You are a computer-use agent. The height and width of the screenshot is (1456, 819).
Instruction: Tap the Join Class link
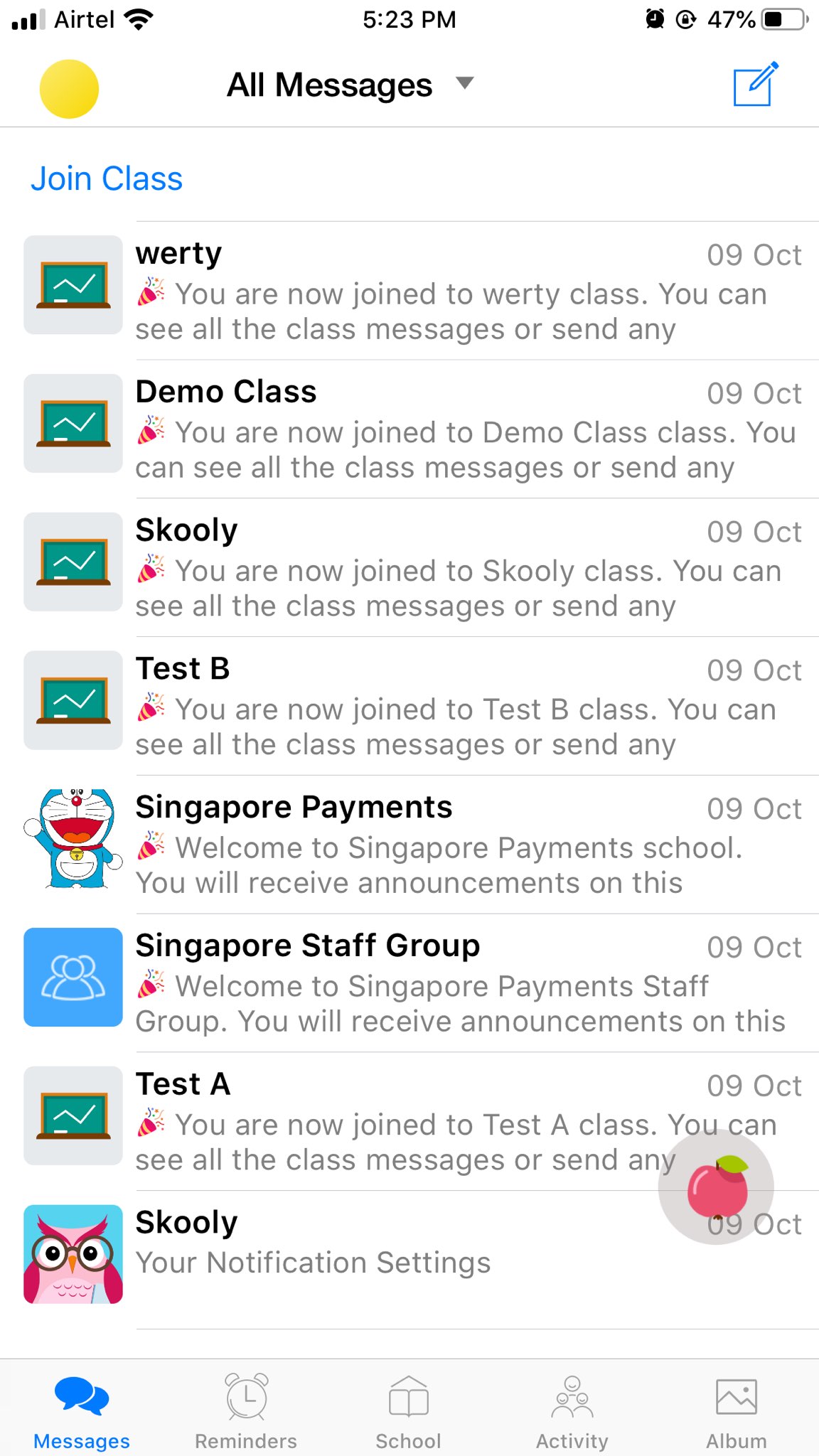point(107,178)
